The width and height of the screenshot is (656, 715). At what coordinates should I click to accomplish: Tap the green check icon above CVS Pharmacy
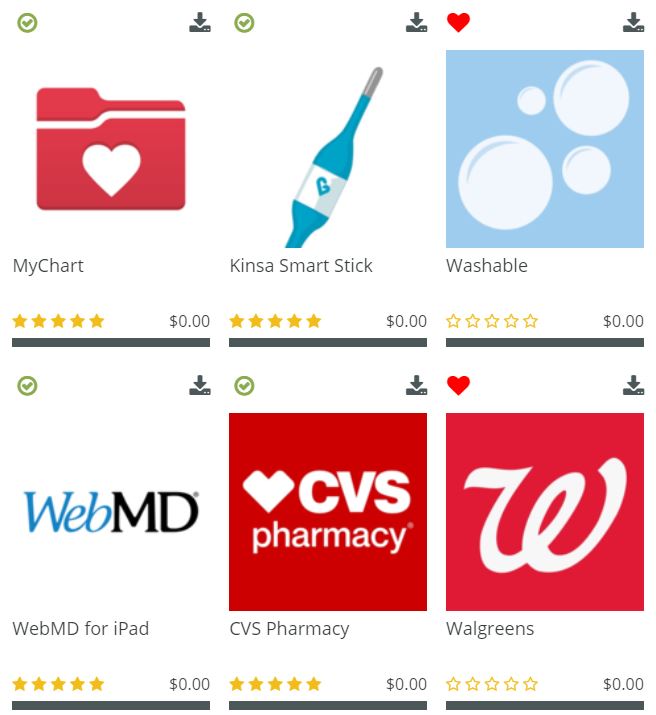(244, 386)
